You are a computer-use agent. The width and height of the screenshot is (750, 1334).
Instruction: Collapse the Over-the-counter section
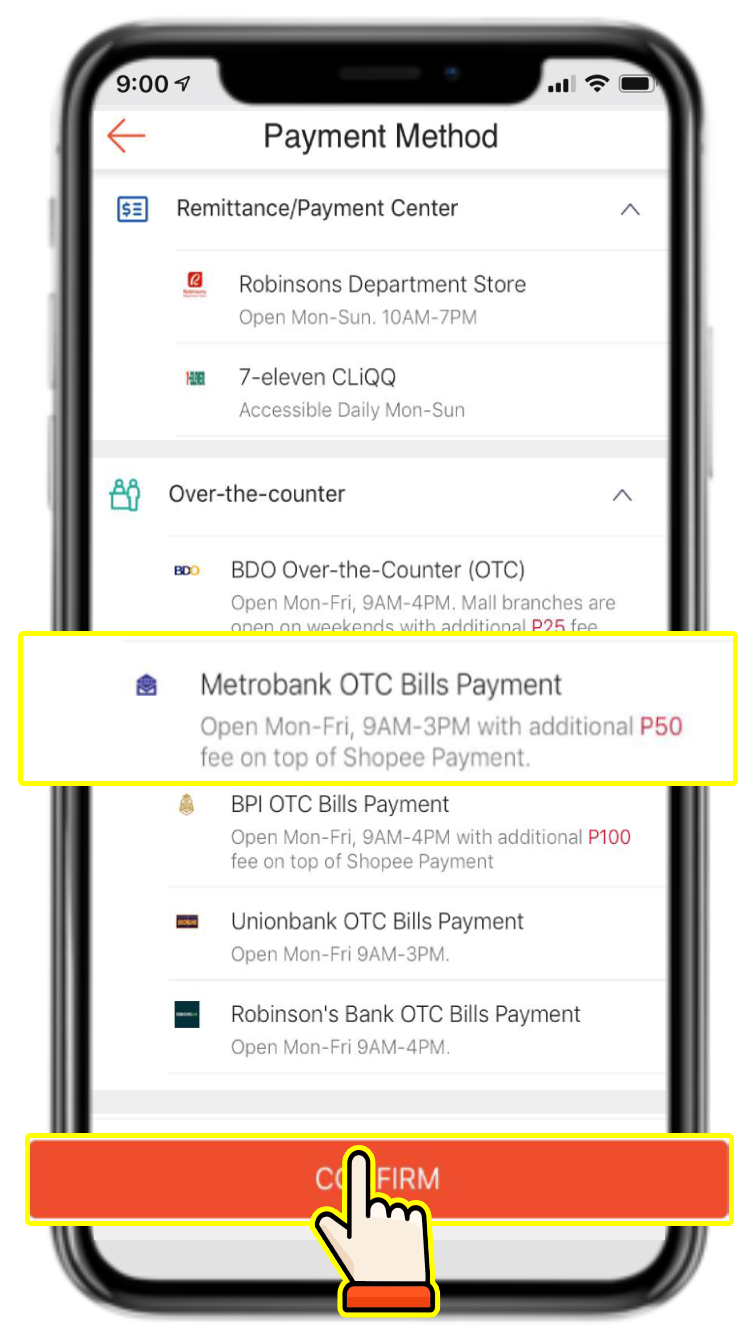point(622,495)
